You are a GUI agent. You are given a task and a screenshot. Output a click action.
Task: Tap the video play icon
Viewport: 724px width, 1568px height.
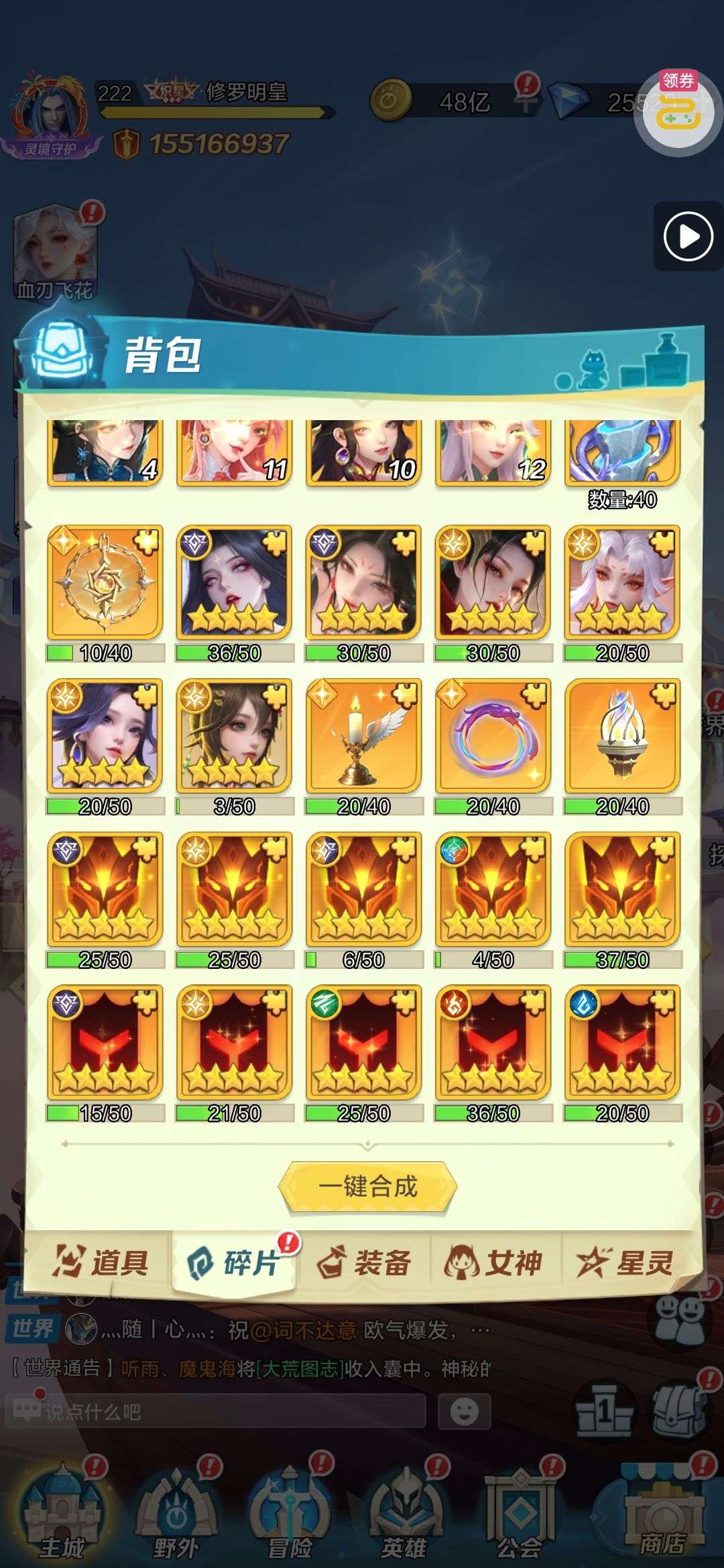(688, 237)
